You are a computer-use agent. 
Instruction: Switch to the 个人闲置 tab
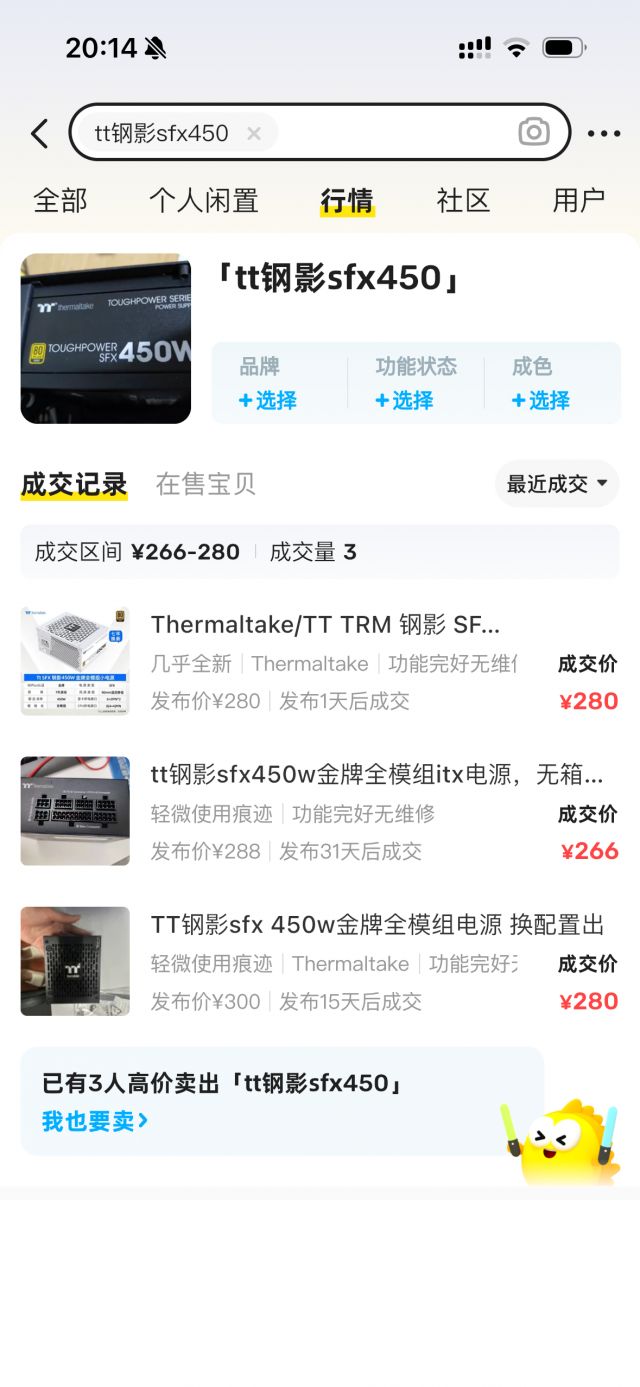203,200
